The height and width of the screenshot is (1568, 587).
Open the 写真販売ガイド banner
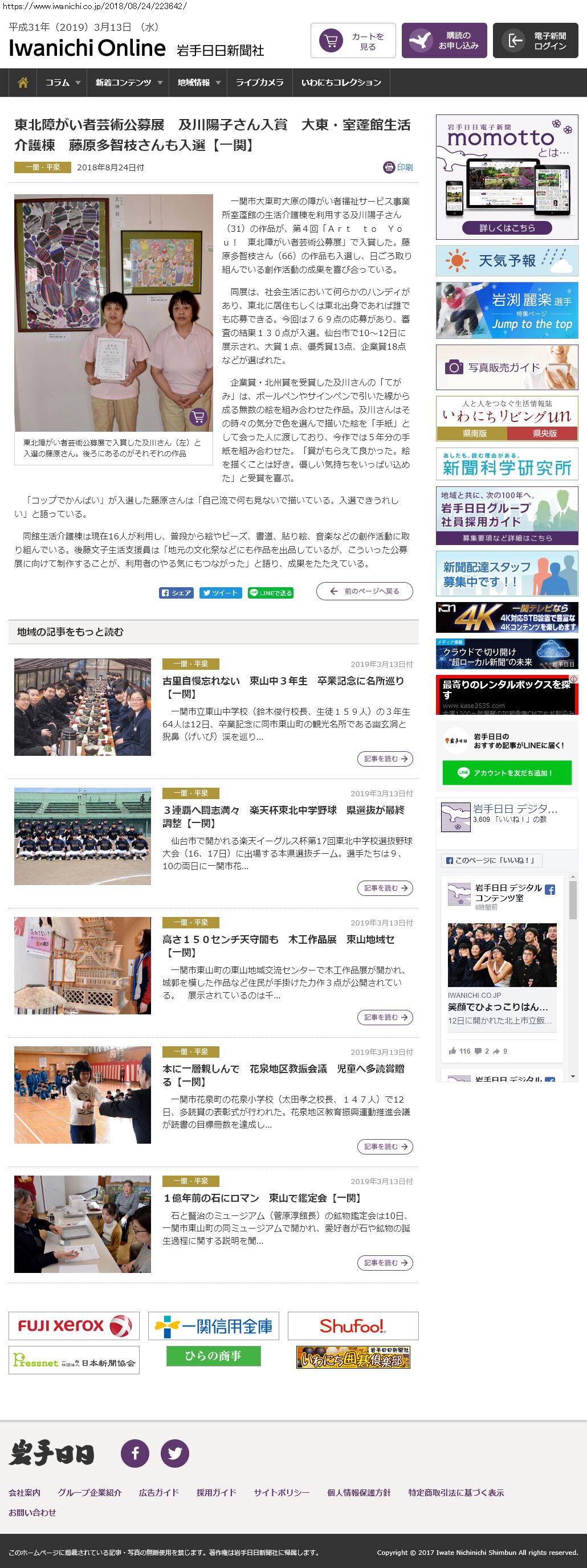[x=507, y=367]
